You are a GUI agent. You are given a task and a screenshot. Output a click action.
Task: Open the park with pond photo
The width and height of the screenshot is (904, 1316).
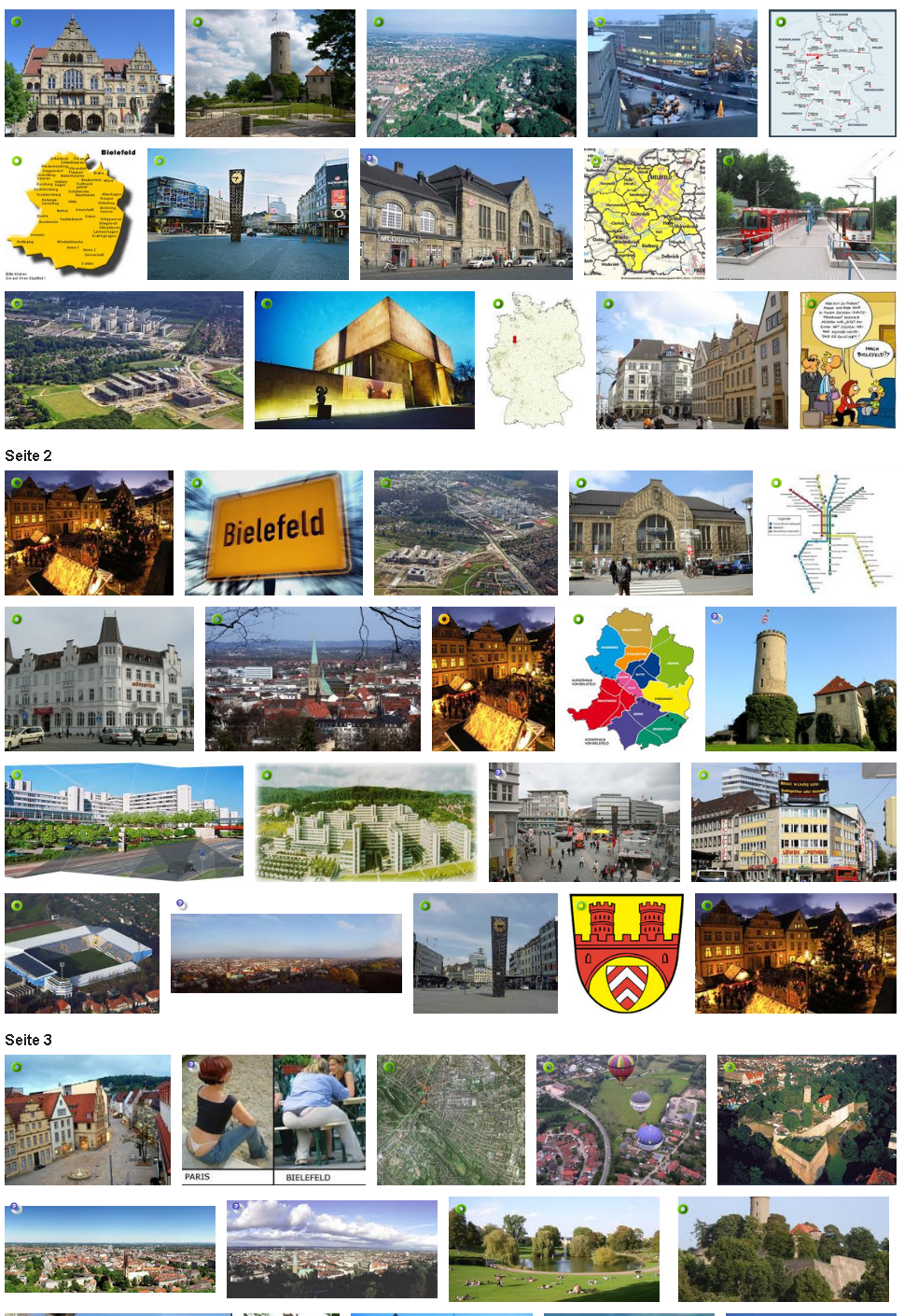click(554, 1250)
